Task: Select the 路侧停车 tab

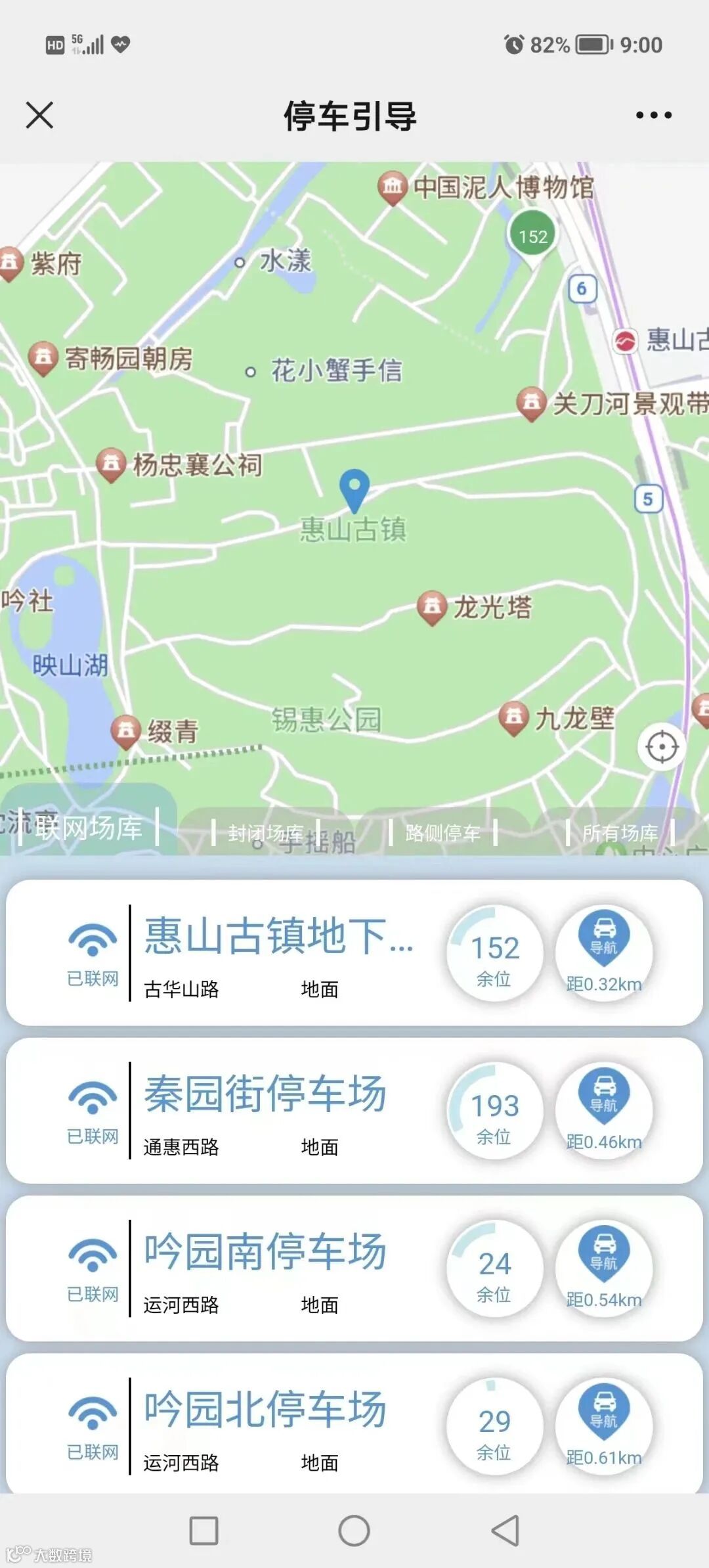Action: tap(442, 833)
